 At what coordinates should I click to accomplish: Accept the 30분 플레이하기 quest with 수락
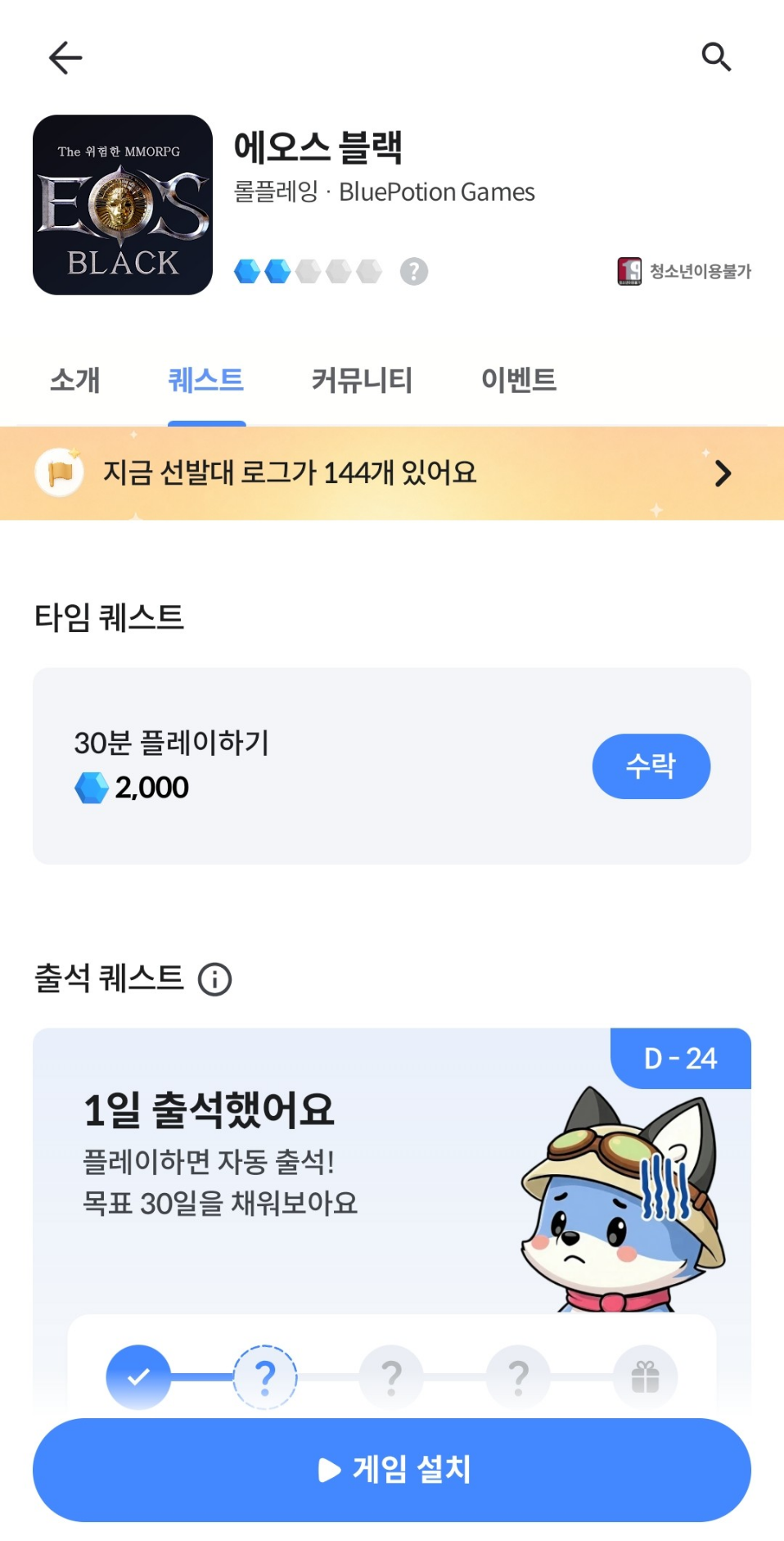(651, 766)
